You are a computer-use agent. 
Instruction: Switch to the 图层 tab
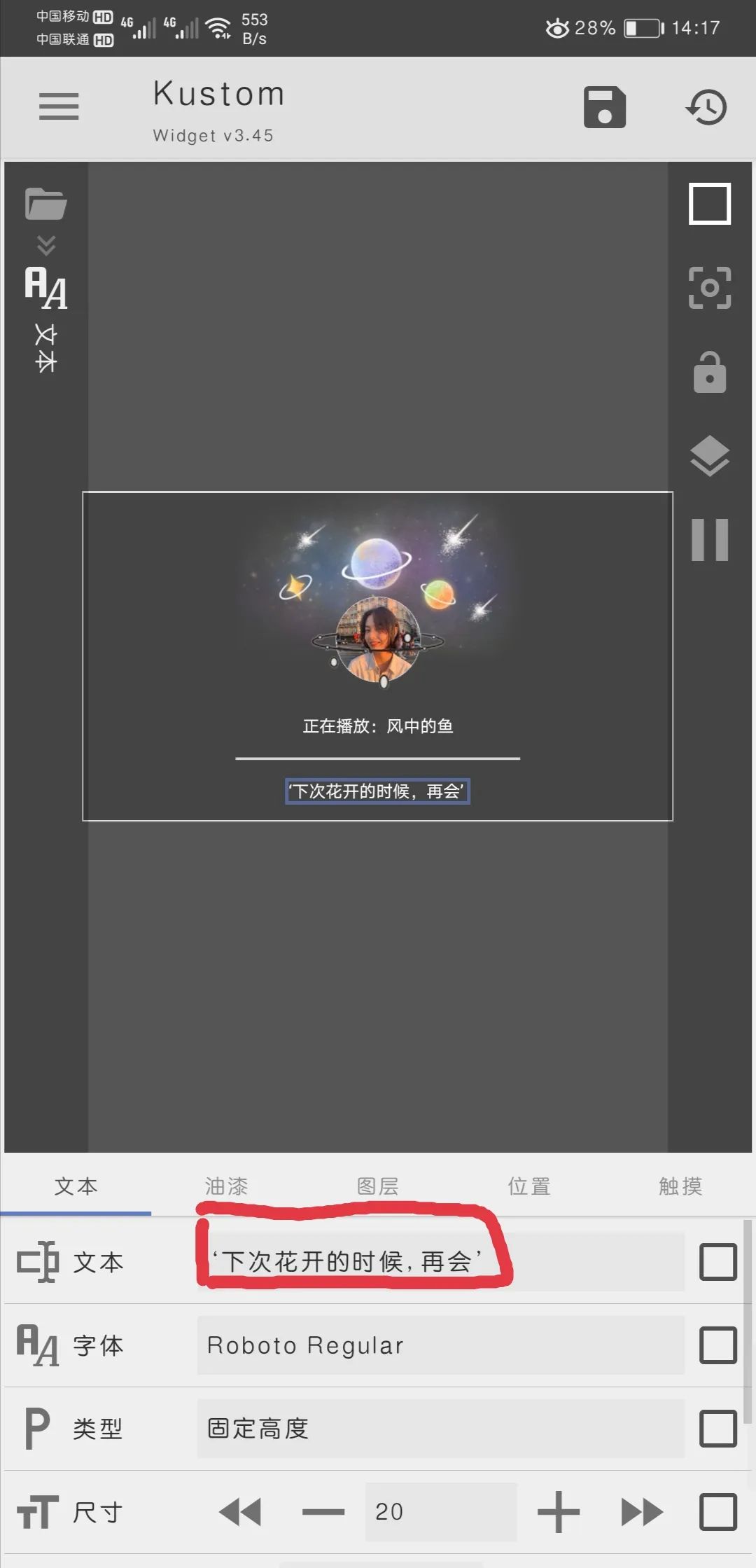pyautogui.click(x=378, y=1186)
